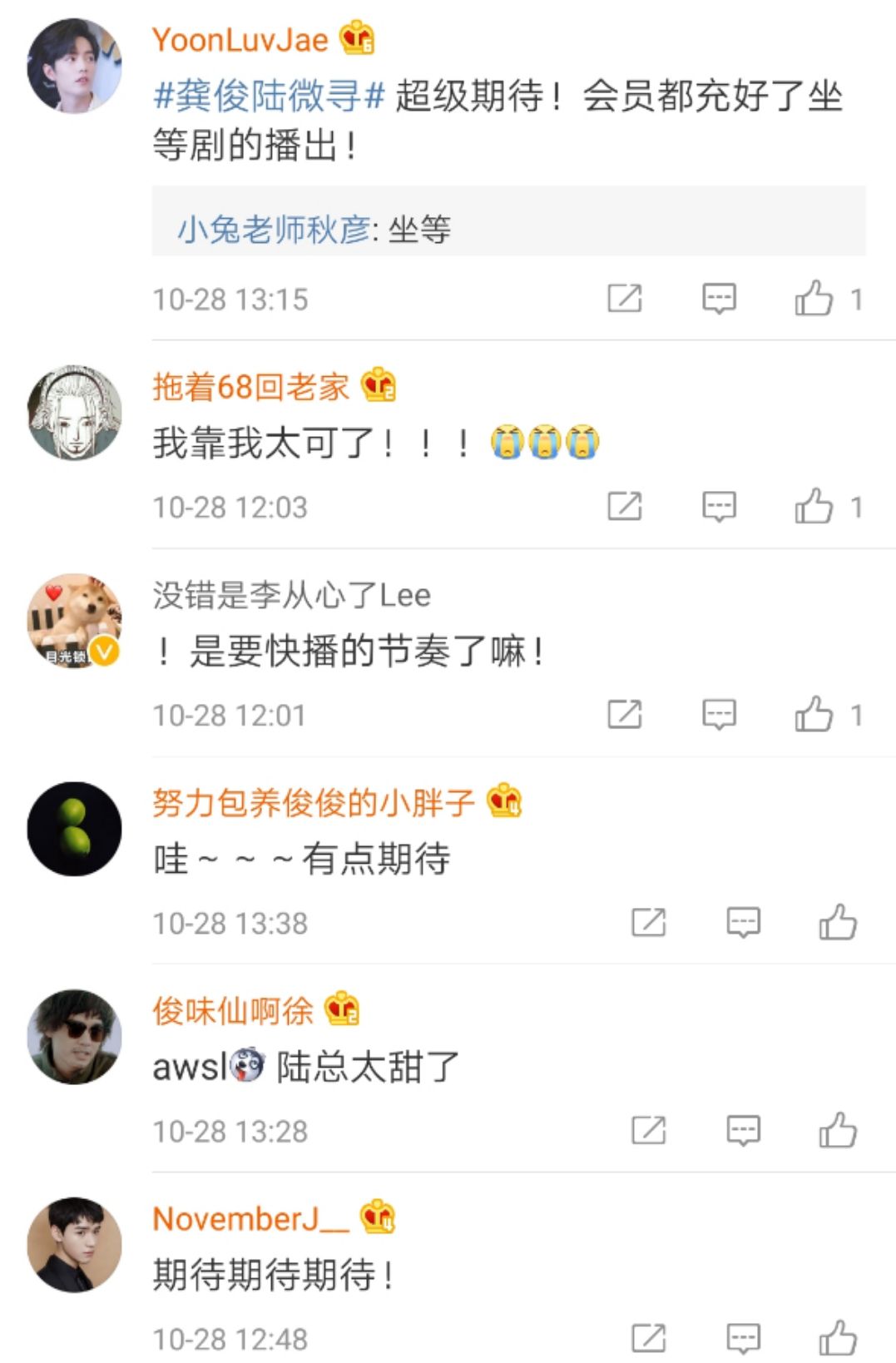Open 拖着68回老家's profile avatar
The width and height of the screenshot is (896, 1363).
(75, 412)
